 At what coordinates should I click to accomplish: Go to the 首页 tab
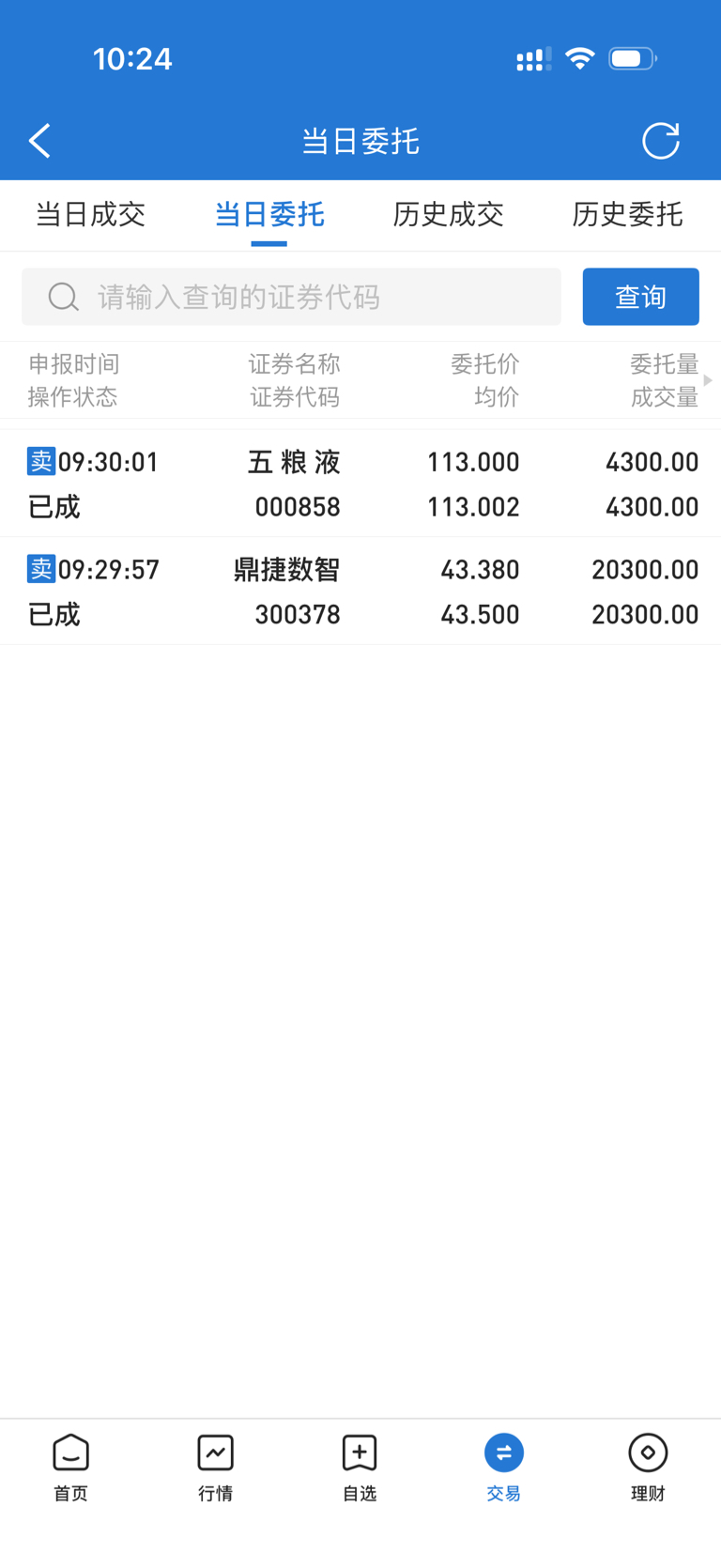[71, 1468]
